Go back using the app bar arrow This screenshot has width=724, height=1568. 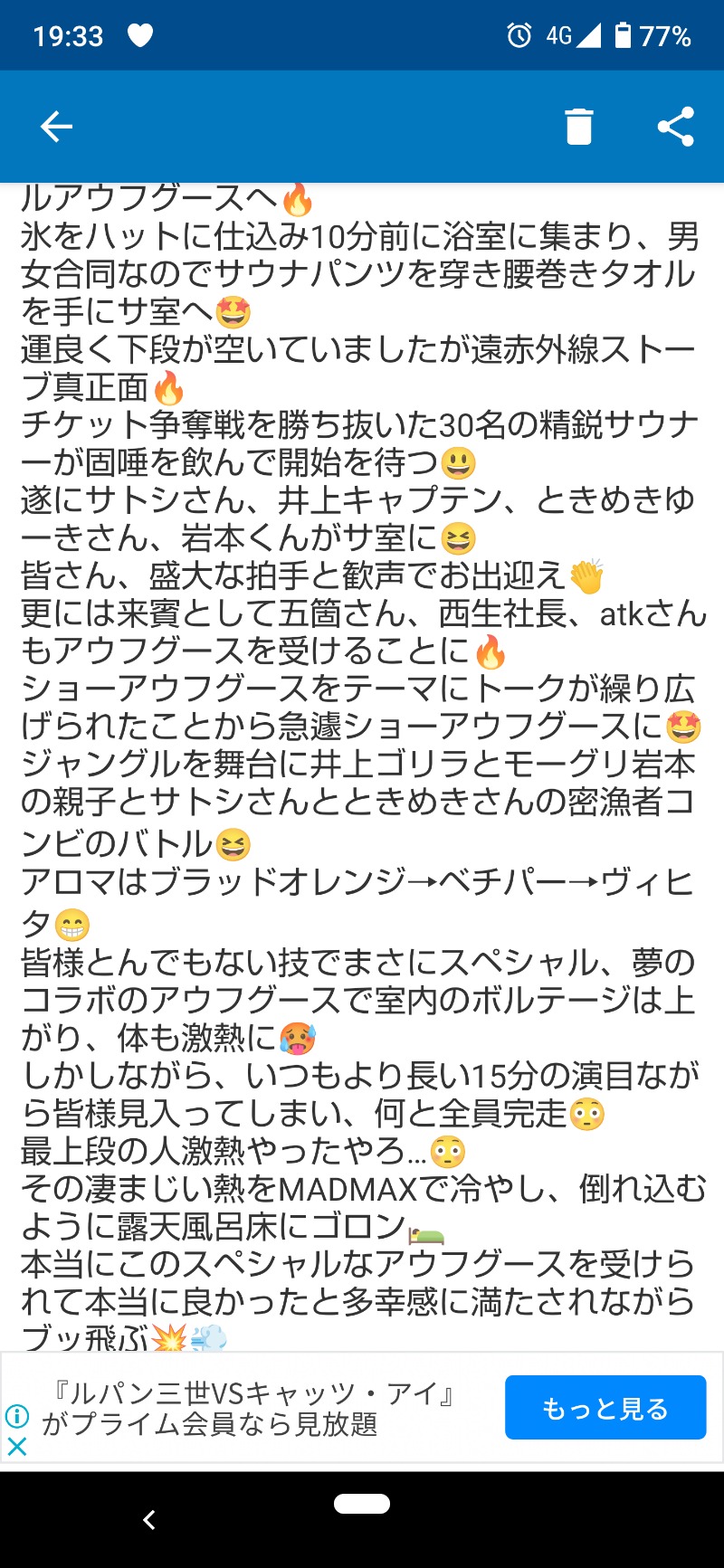tap(56, 127)
